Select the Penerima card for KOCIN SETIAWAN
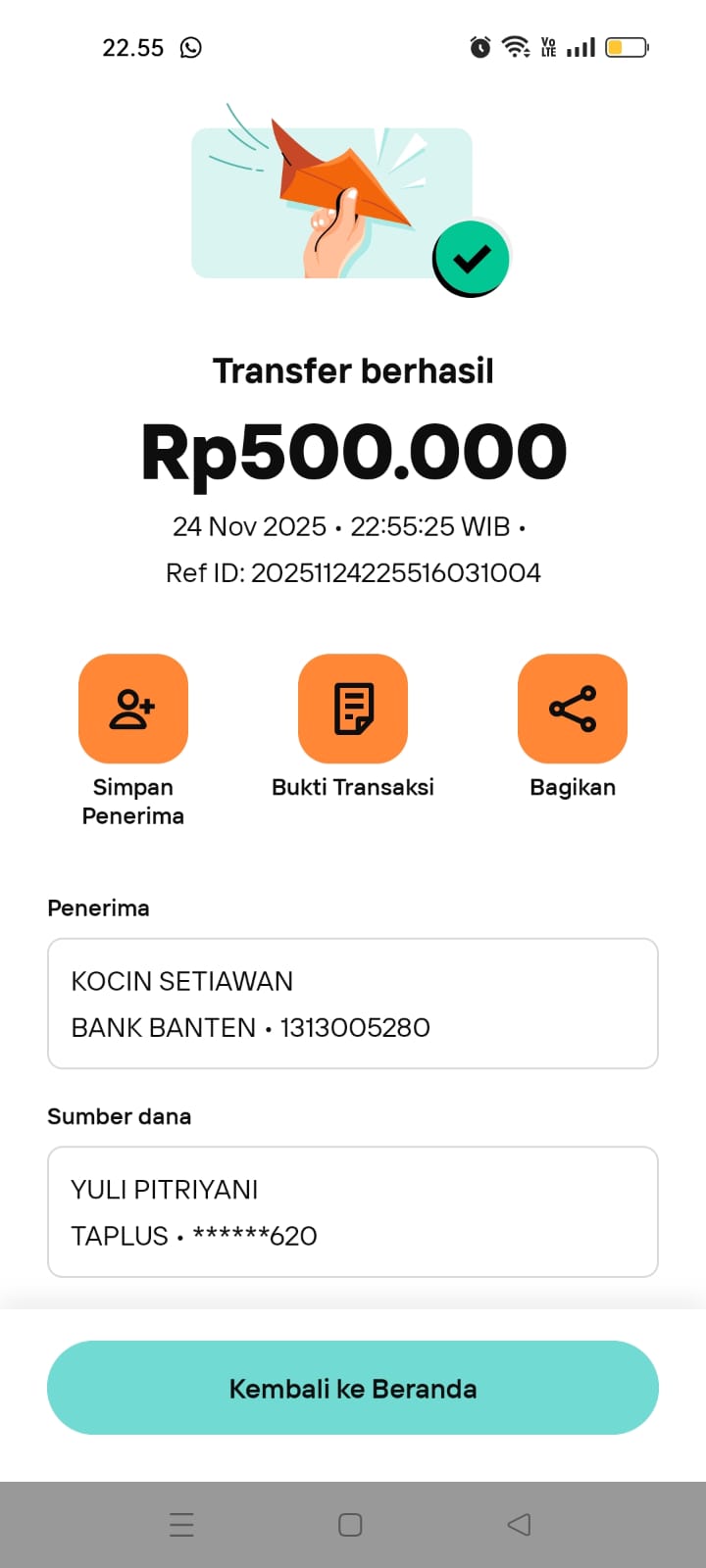The width and height of the screenshot is (706, 1568). [353, 1004]
